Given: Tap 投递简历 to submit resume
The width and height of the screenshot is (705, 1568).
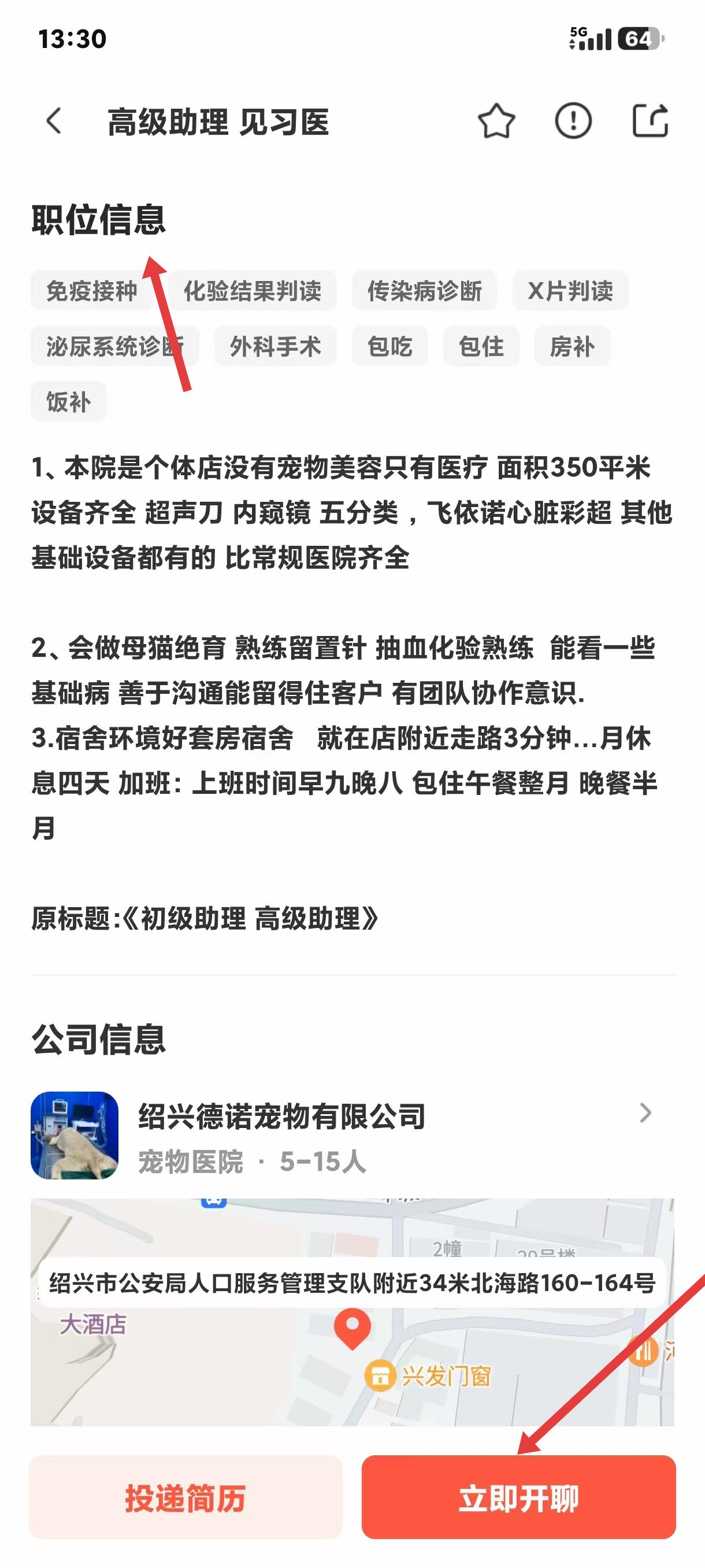Looking at the screenshot, I should [x=185, y=1498].
